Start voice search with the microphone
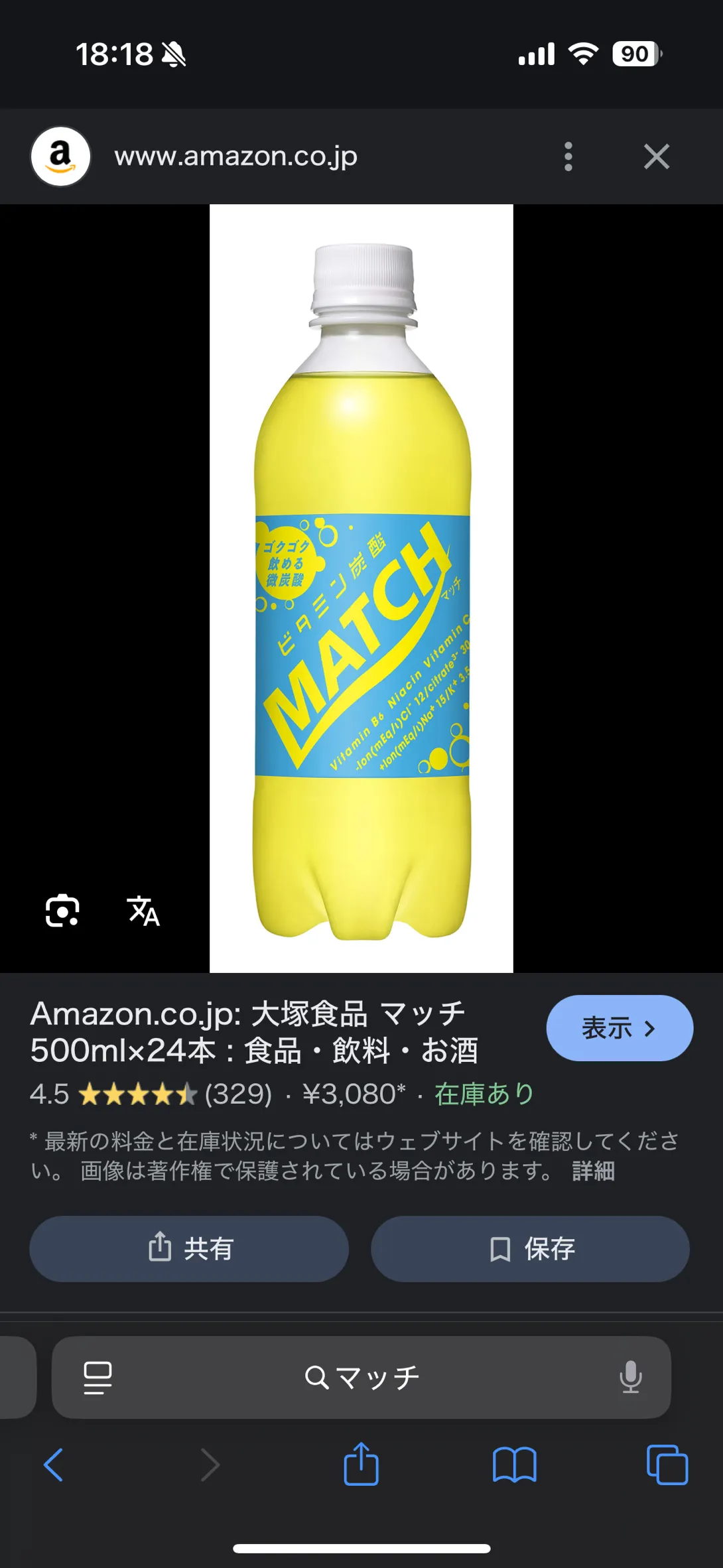 tap(630, 1377)
